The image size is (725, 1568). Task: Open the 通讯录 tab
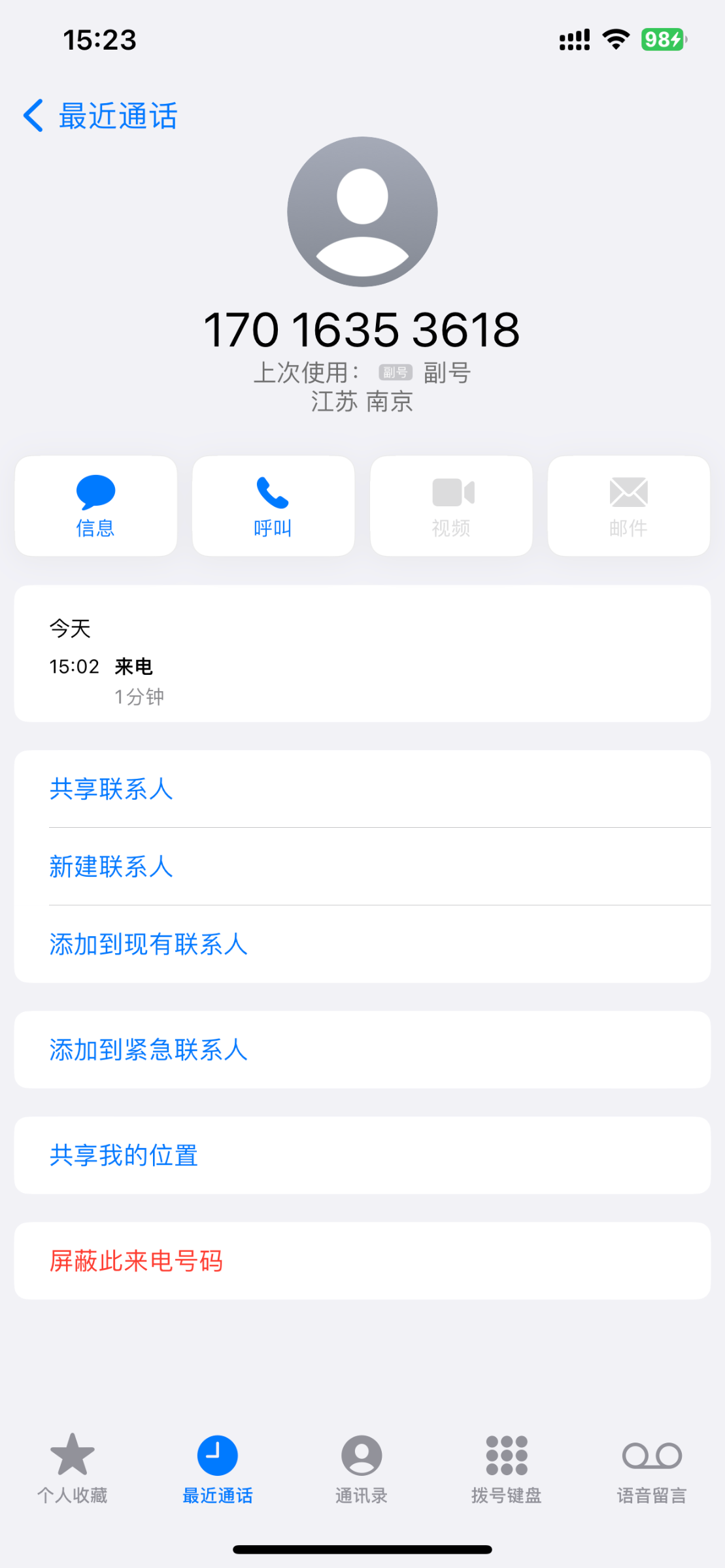click(362, 1467)
